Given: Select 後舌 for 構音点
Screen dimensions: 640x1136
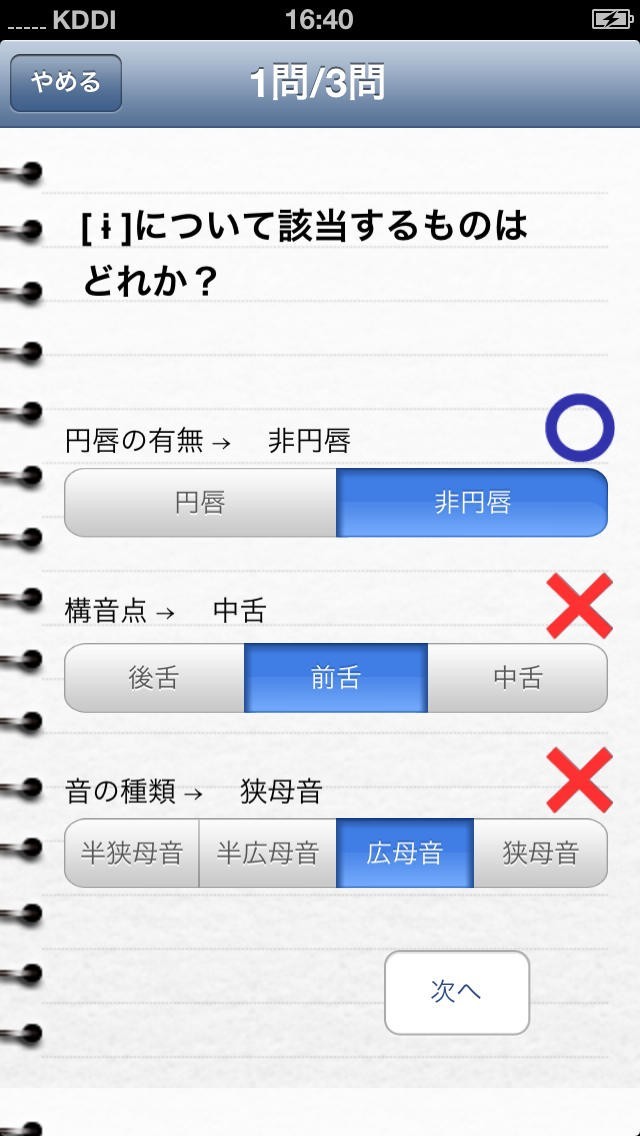Looking at the screenshot, I should (x=154, y=678).
